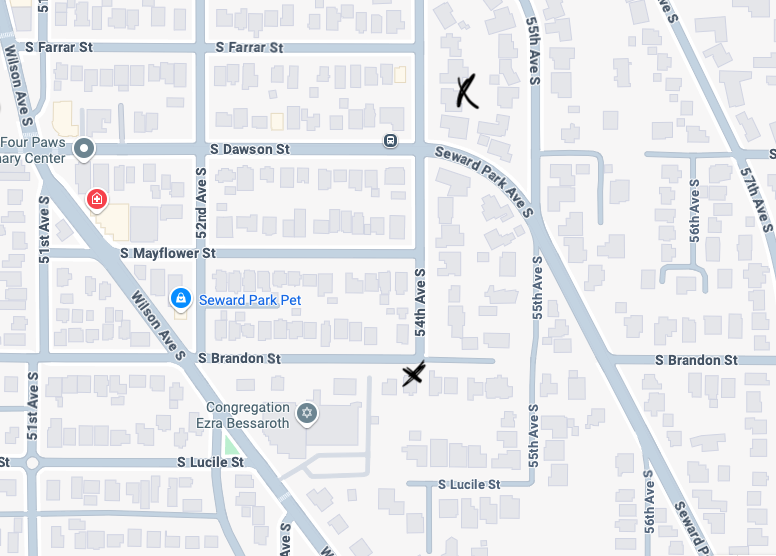Open the bus stop icon on S Dawson St
This screenshot has height=556, width=776.
coord(390,141)
